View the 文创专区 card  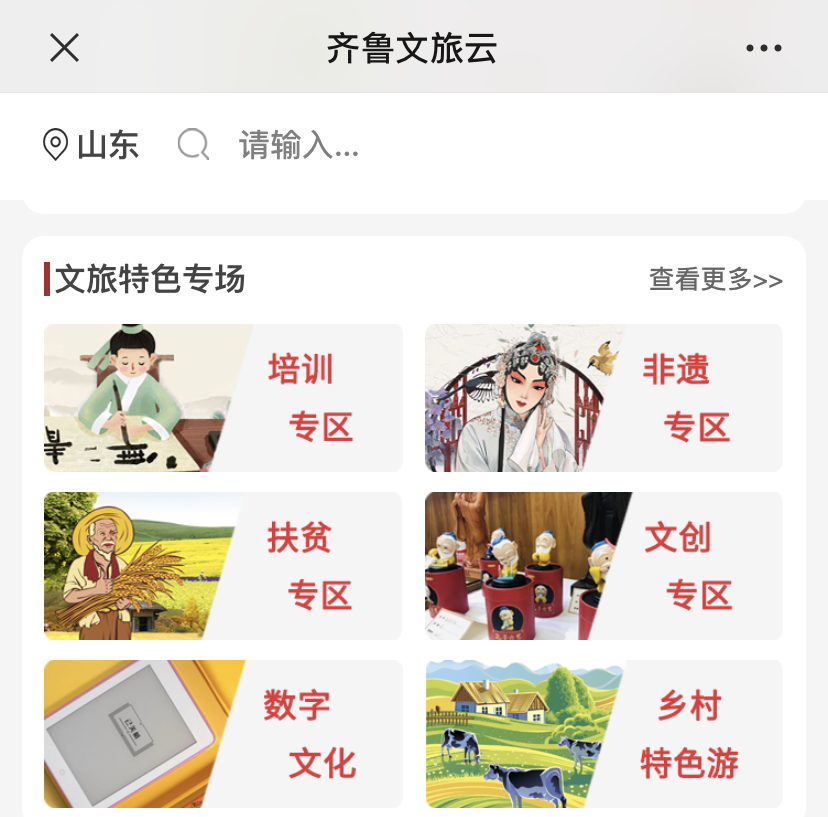(604, 566)
